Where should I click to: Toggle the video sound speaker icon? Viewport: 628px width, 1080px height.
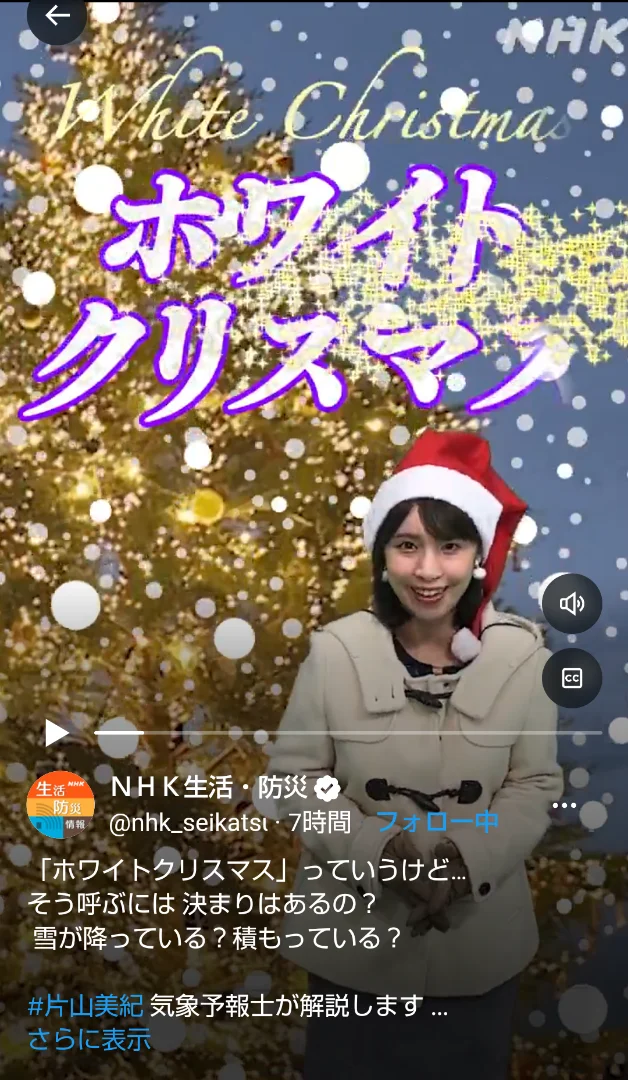pyautogui.click(x=572, y=603)
